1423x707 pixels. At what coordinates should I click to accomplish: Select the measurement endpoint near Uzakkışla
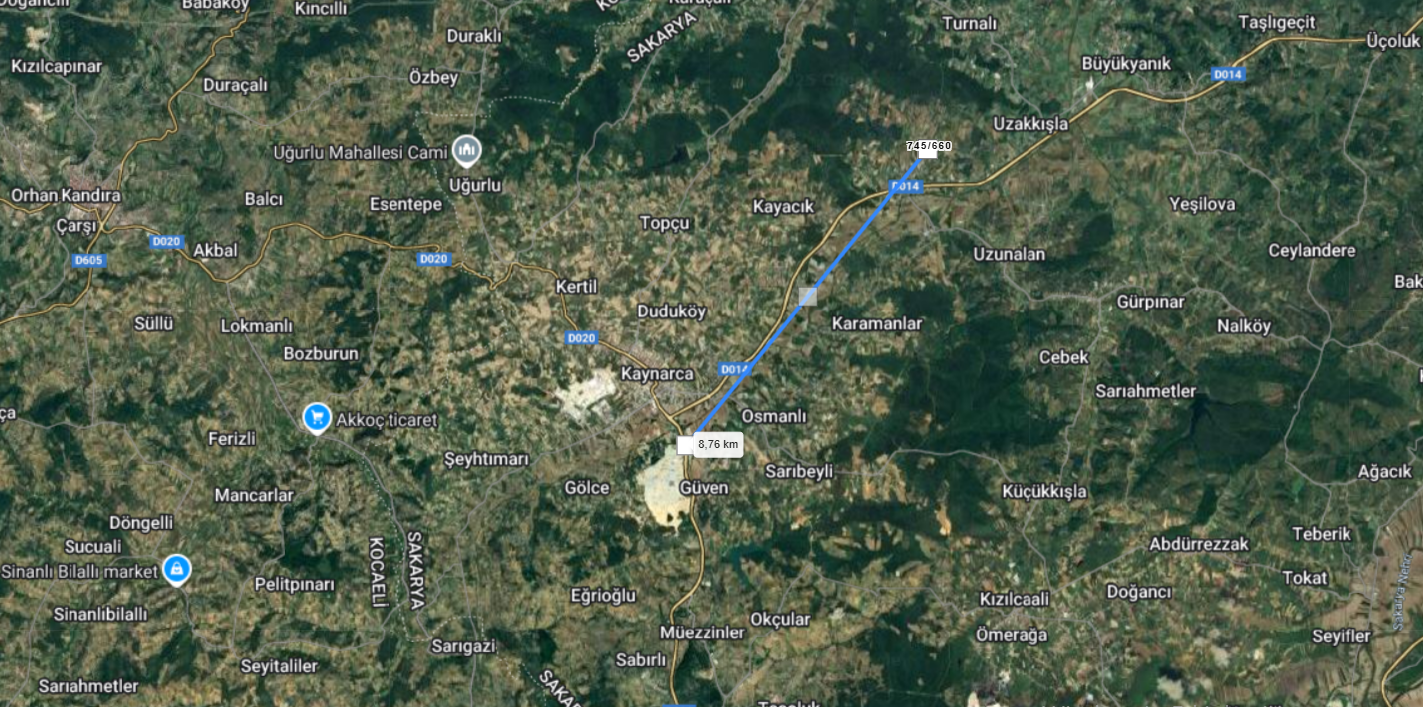point(928,152)
